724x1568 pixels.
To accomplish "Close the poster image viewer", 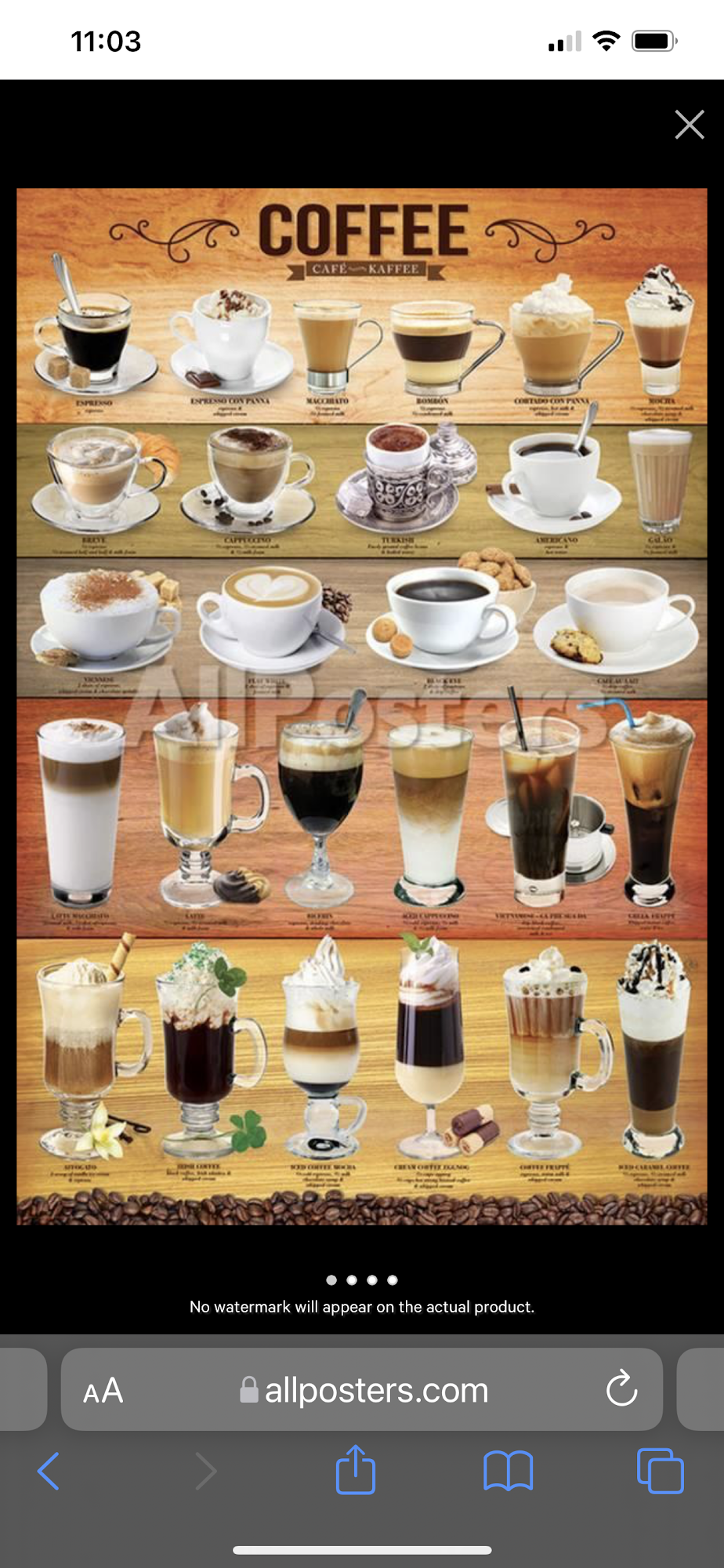I will tap(689, 125).
